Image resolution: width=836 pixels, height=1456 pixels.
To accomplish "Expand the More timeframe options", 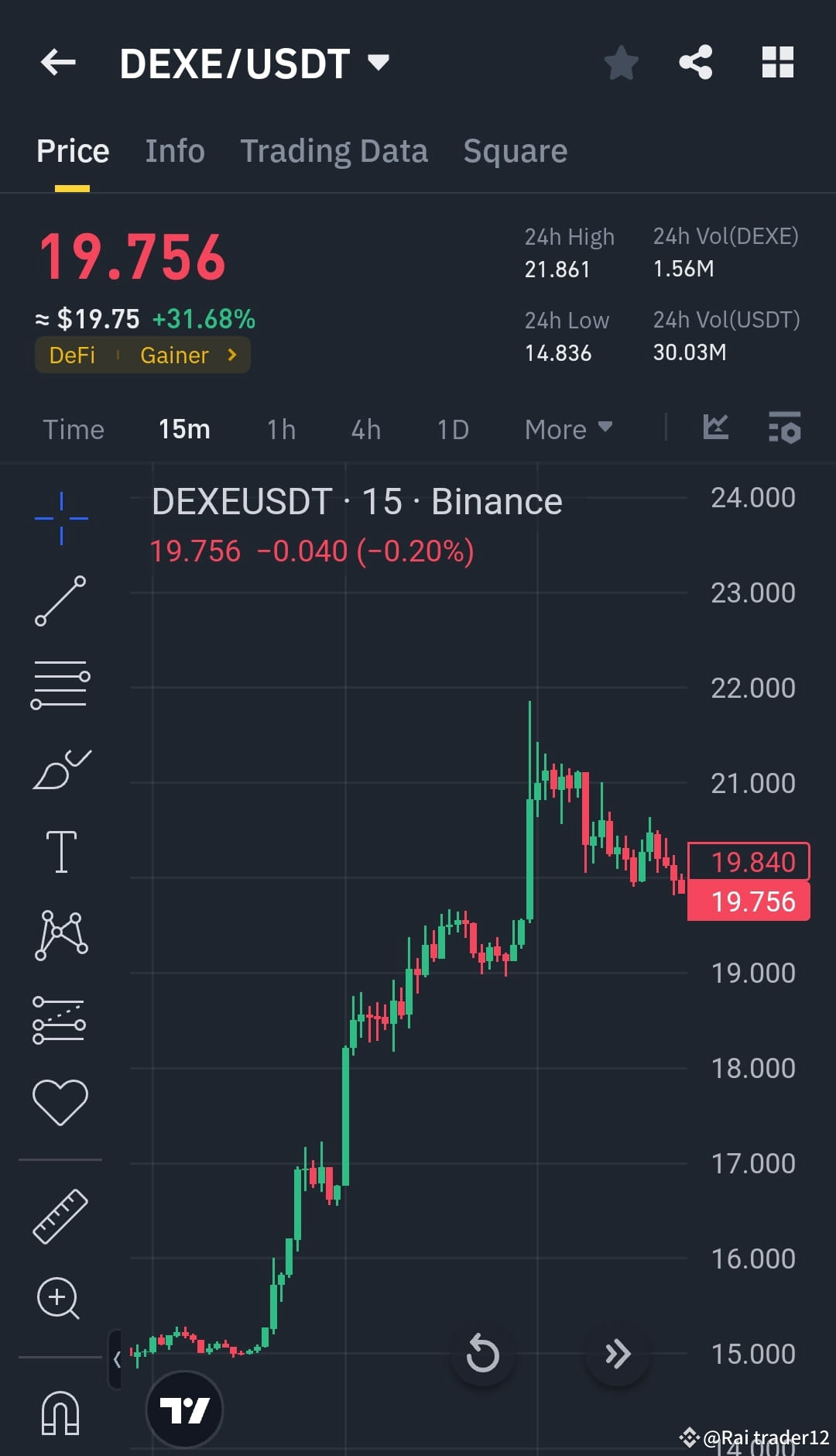I will coord(569,429).
